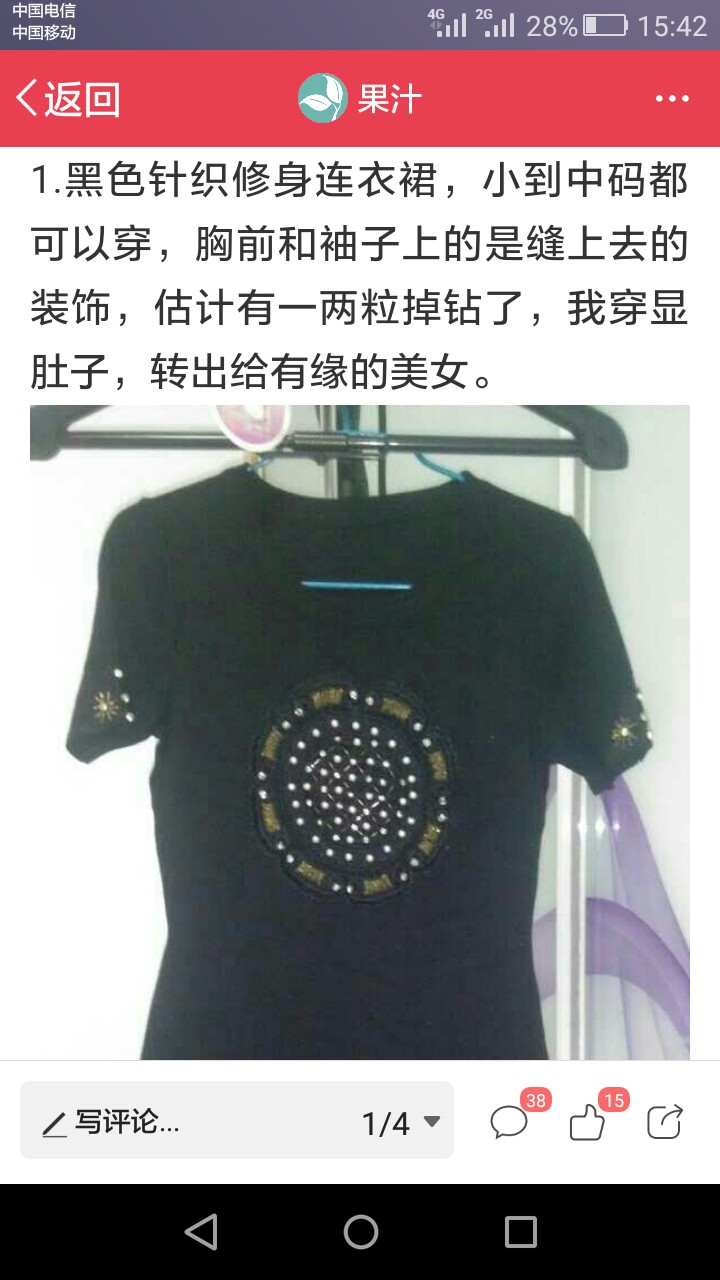Open the 果汁 author profile in header
Image resolution: width=720 pixels, height=1280 pixels.
click(x=360, y=98)
